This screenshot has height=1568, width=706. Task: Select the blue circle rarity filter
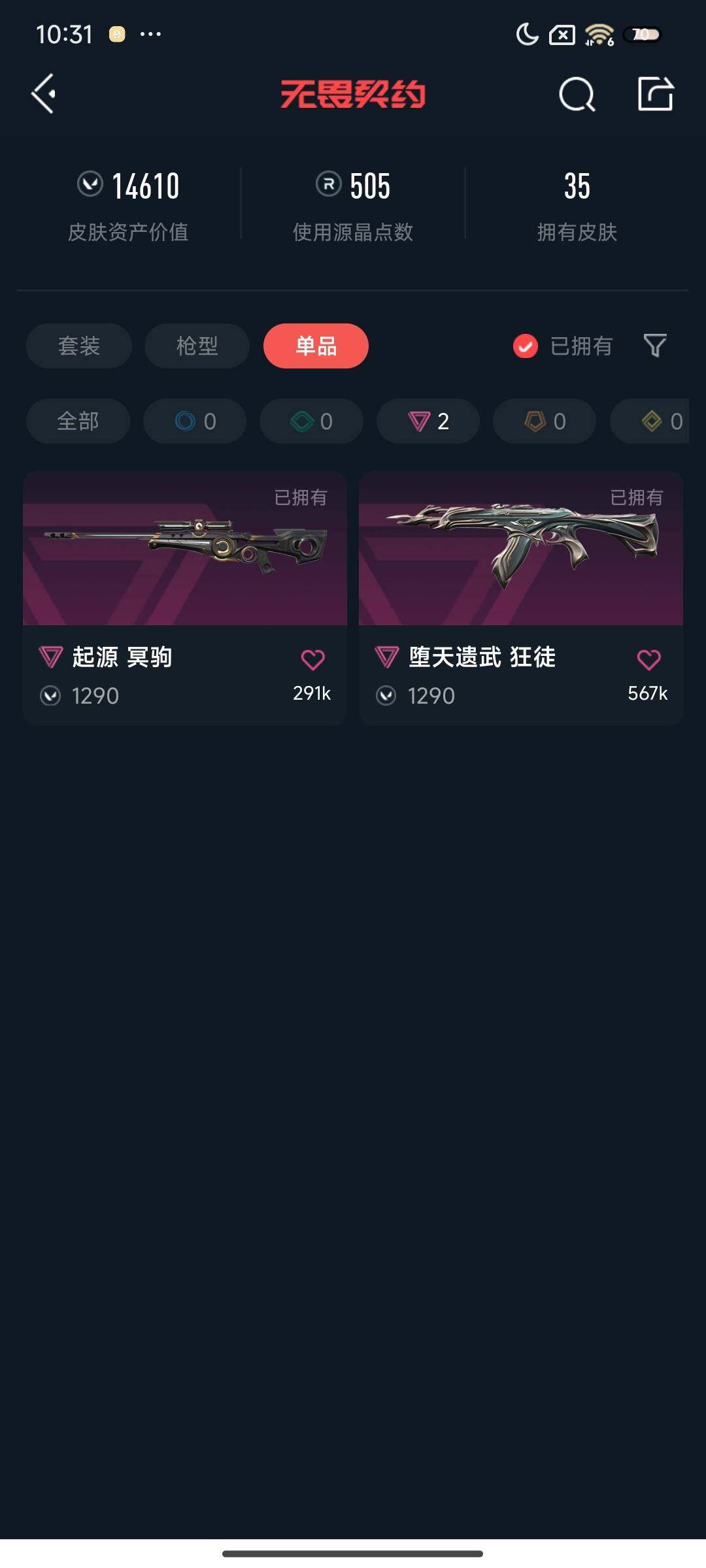pos(194,421)
